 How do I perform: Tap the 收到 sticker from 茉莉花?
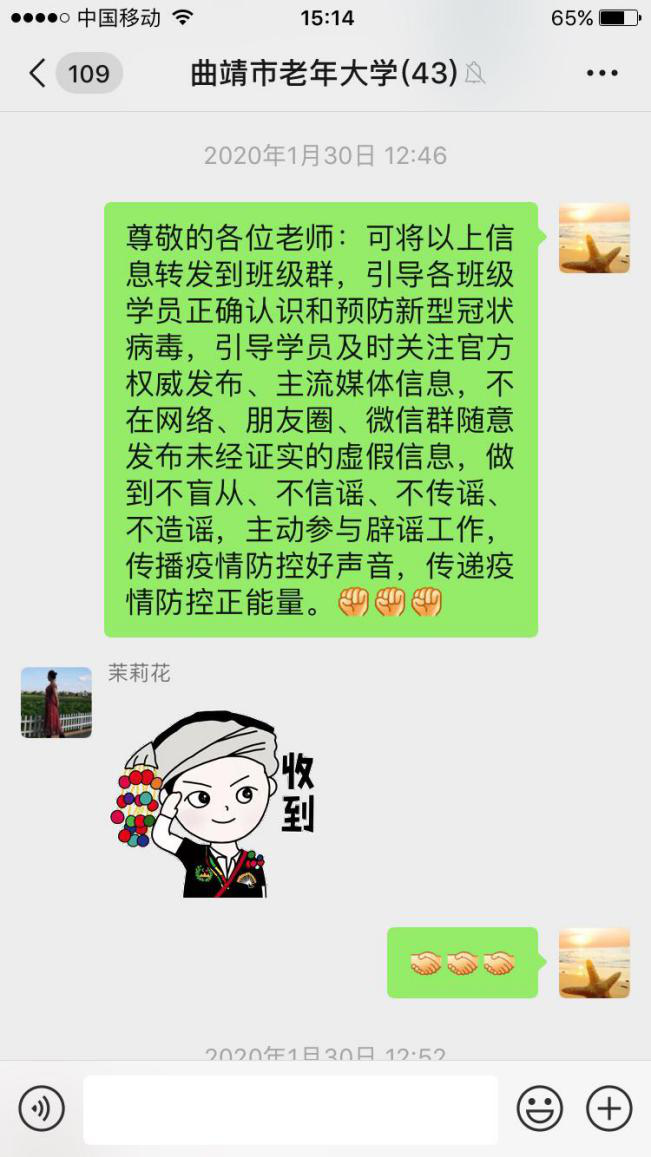[215, 804]
